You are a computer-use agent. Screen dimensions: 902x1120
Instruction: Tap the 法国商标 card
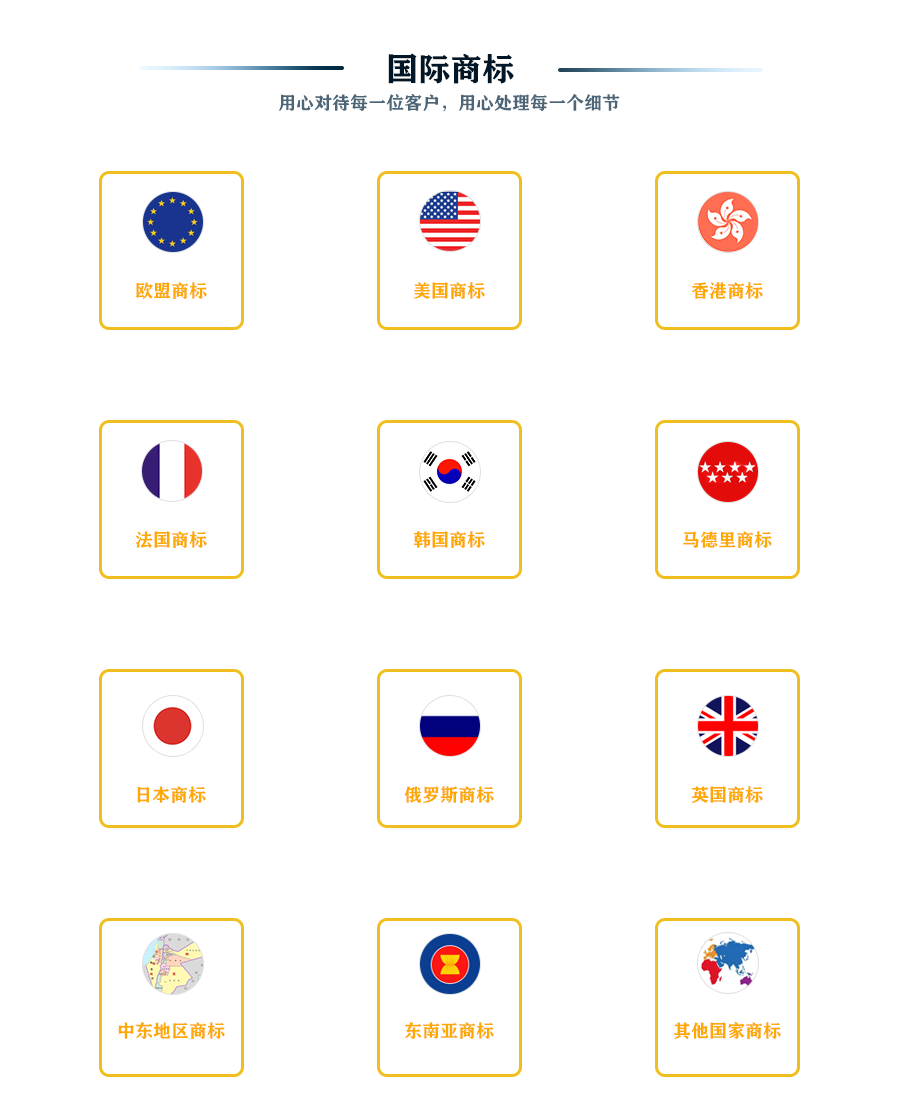point(171,499)
